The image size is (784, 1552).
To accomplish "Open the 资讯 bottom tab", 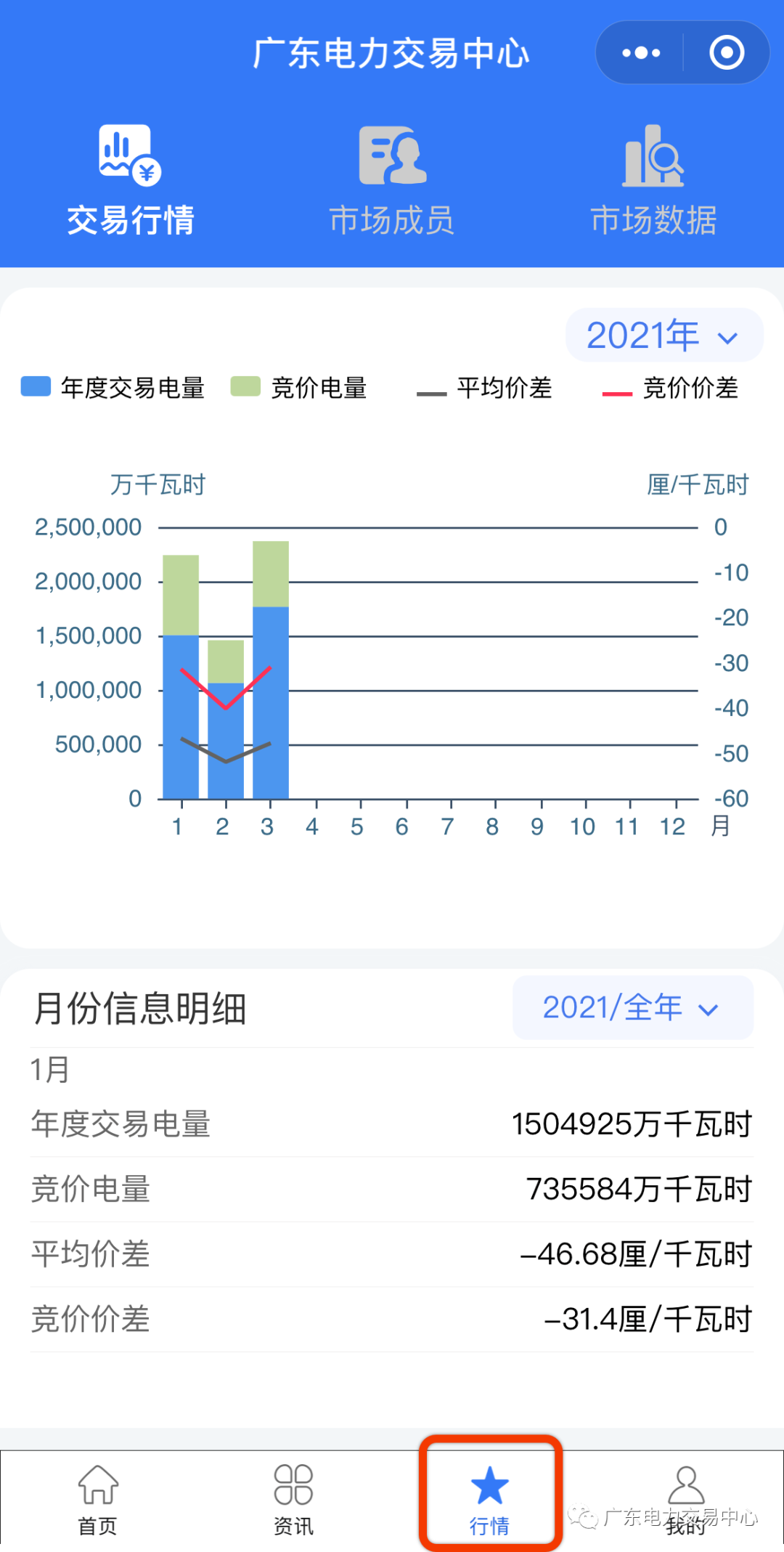I will pos(293,1500).
